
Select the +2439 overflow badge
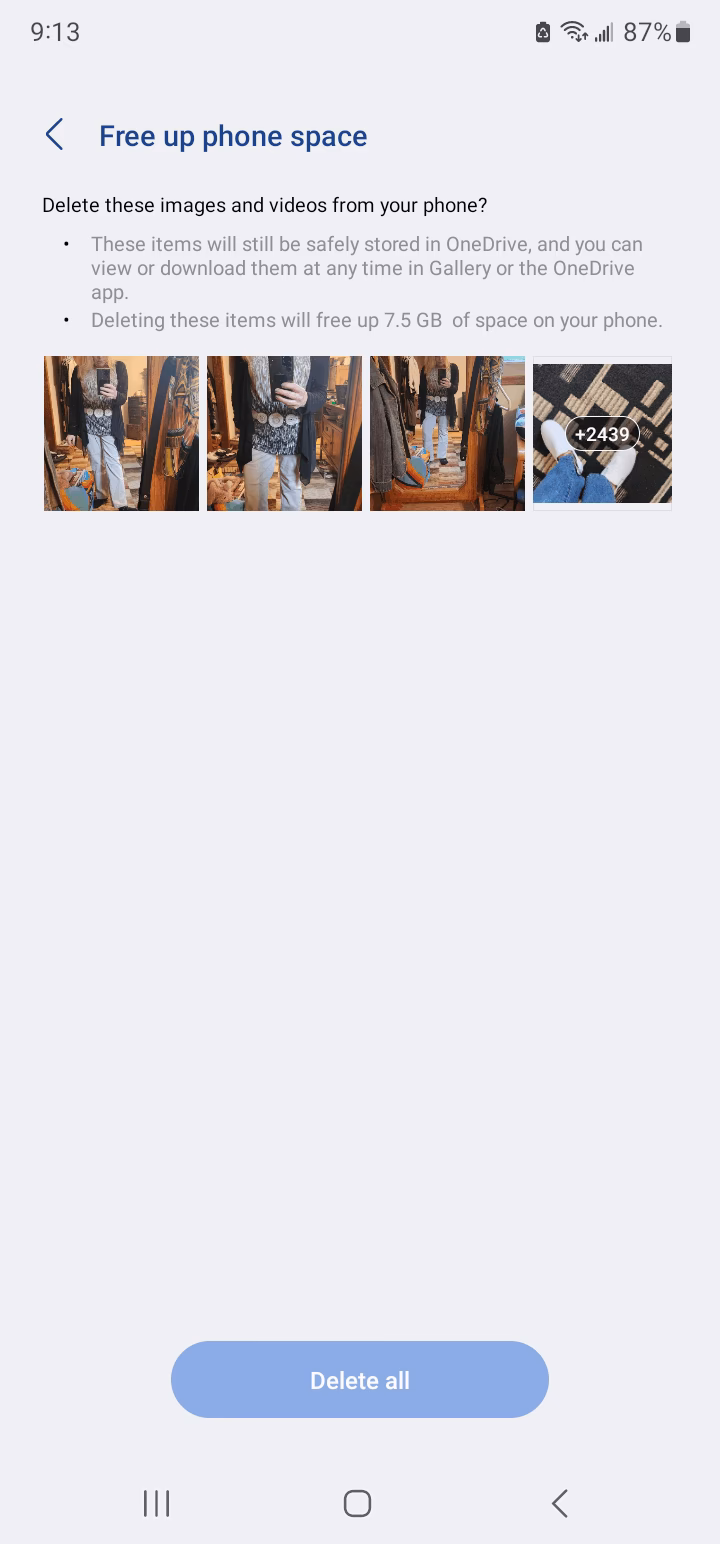pos(602,433)
